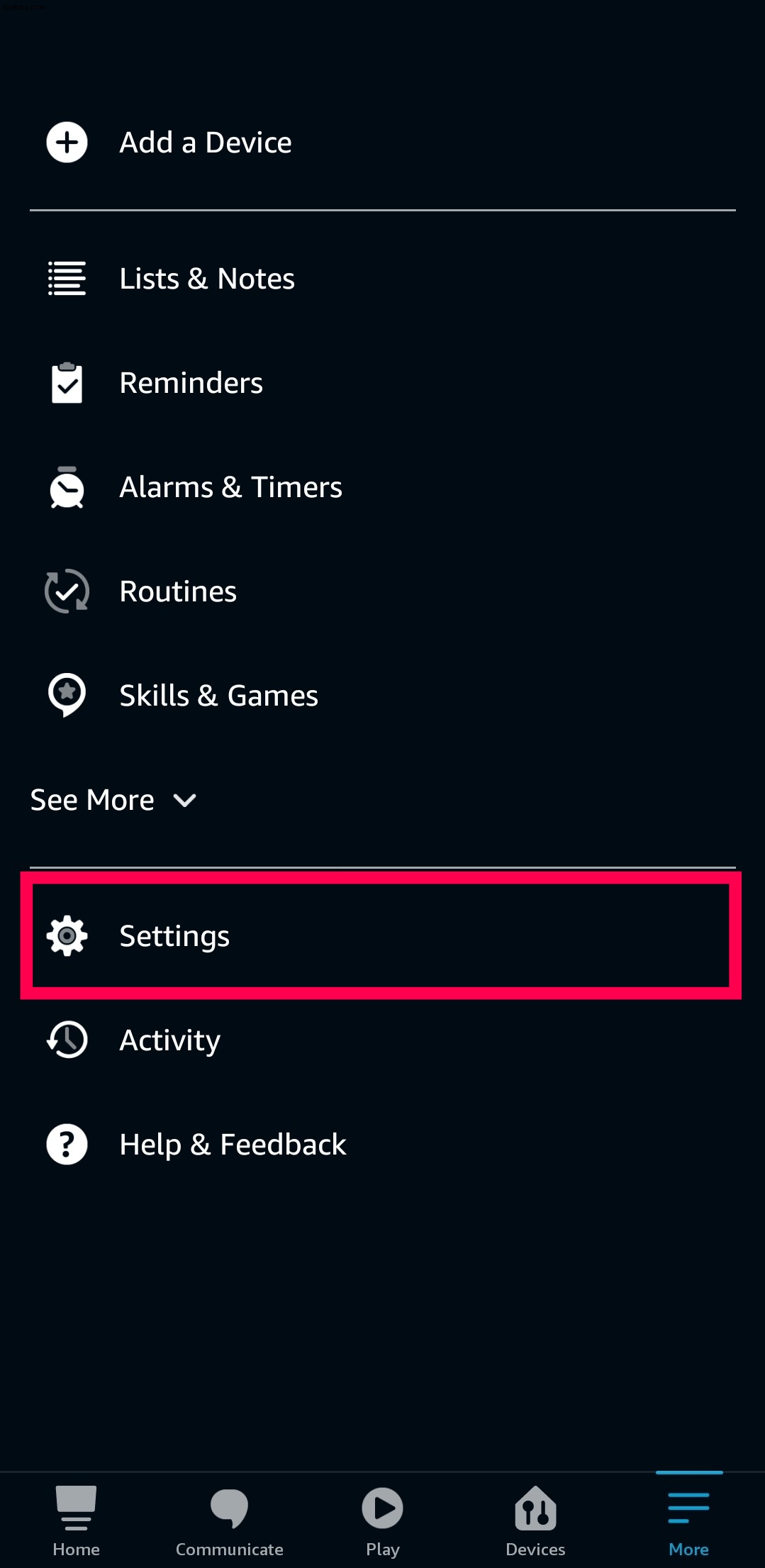Open Help & Feedback
The width and height of the screenshot is (765, 1568).
click(x=382, y=1145)
